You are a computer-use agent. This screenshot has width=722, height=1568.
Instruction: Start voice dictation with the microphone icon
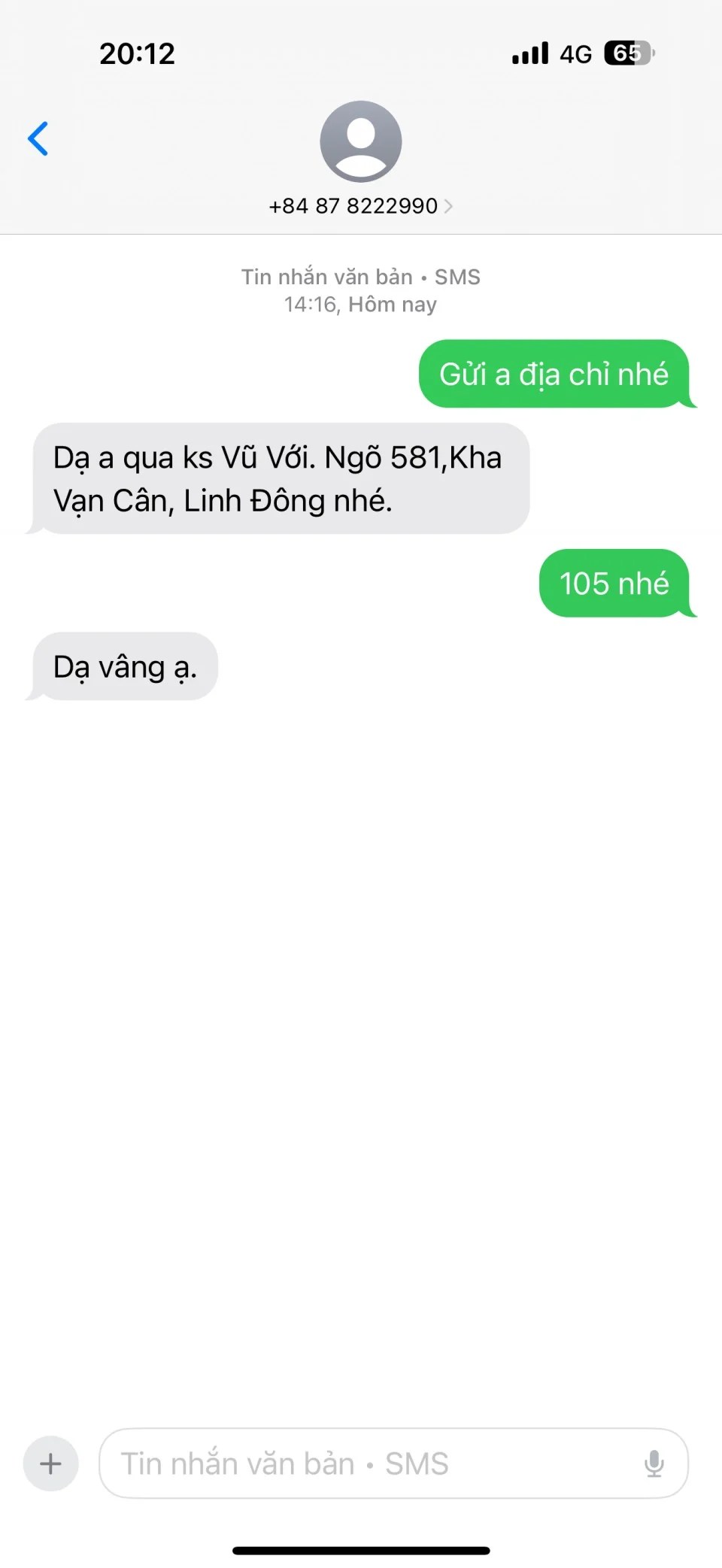654,1463
